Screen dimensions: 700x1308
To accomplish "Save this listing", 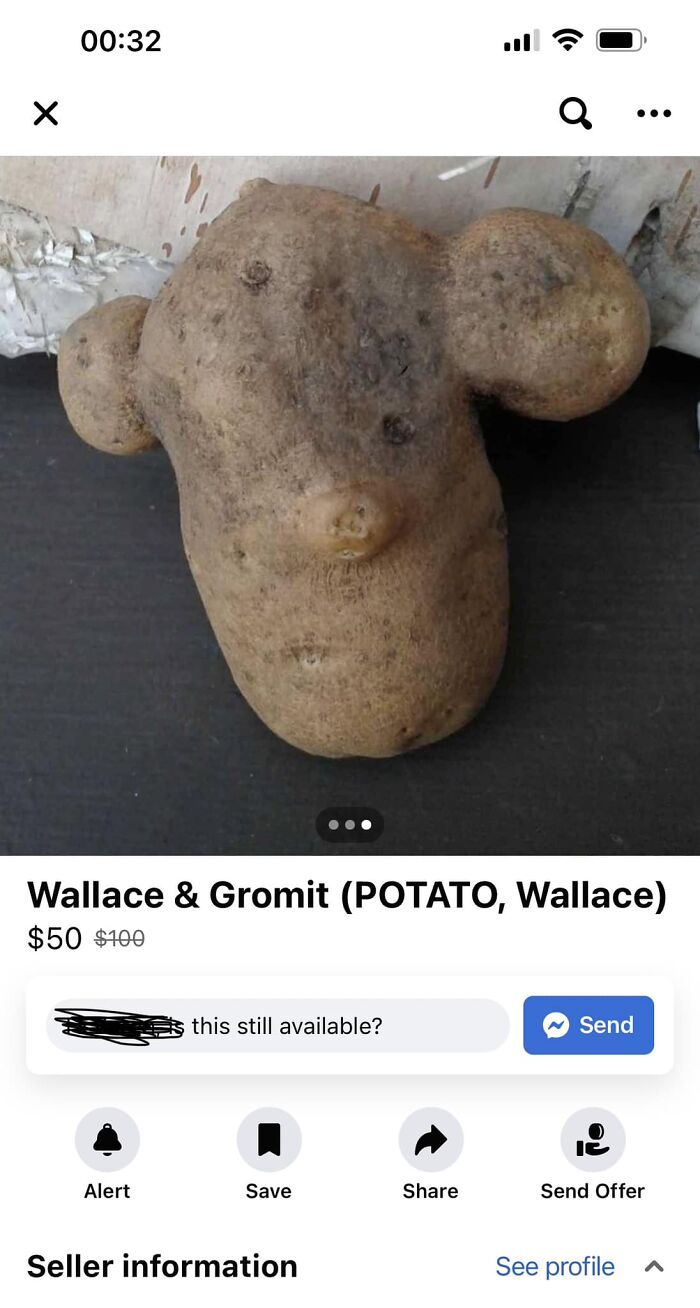I will click(x=268, y=1140).
